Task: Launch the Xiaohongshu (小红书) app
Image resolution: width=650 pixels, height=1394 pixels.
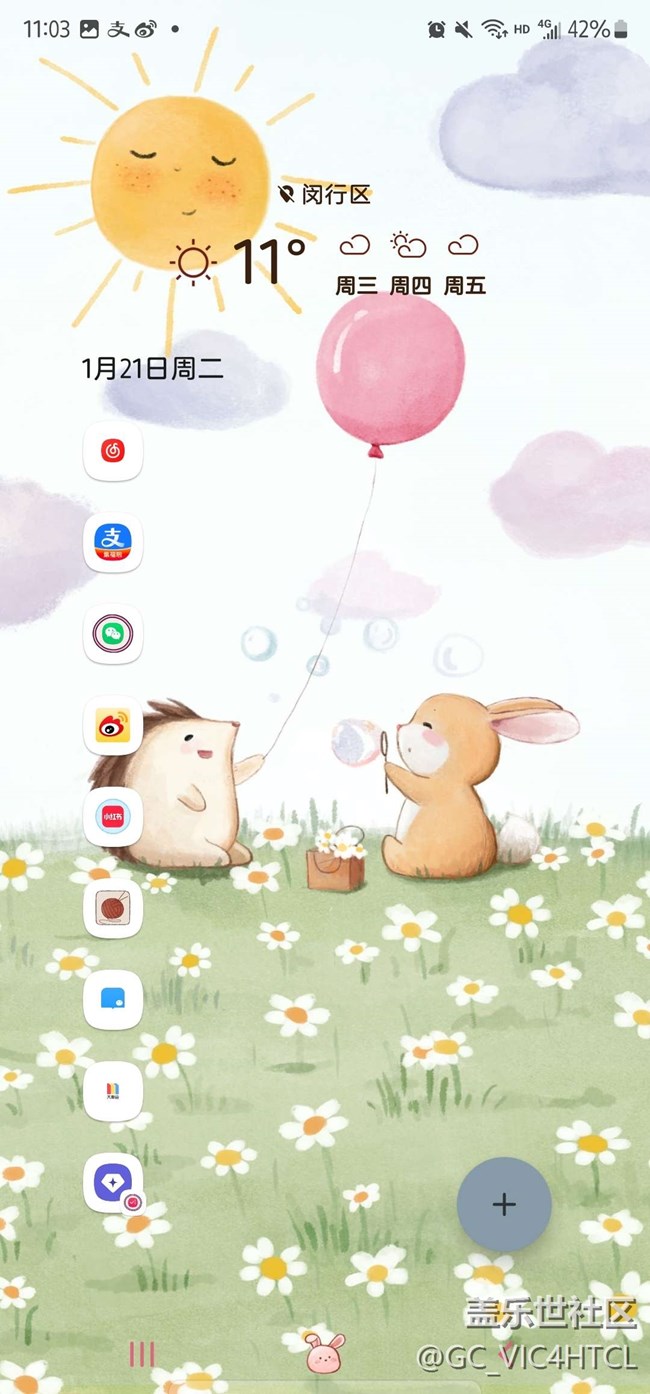Action: tap(113, 817)
